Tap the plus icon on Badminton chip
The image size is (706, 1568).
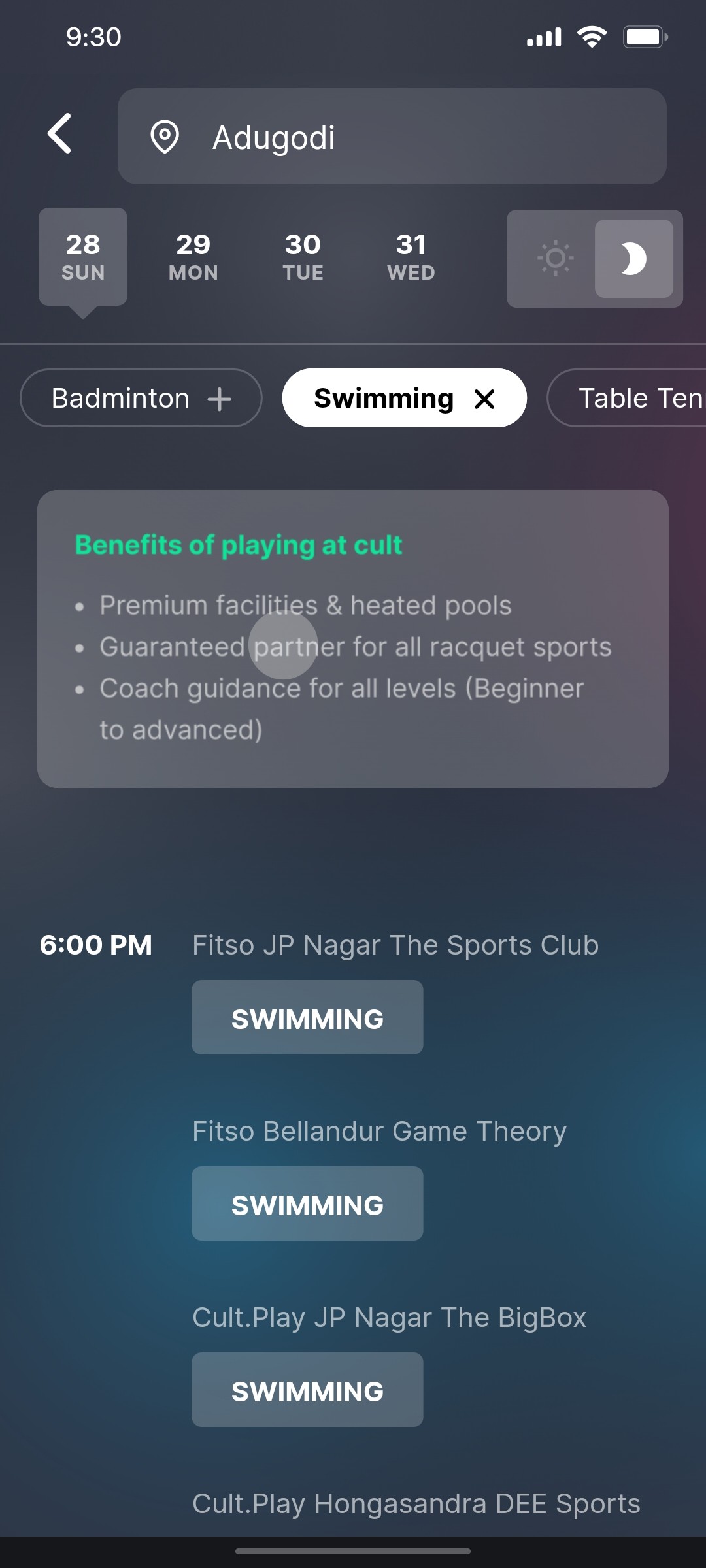[220, 398]
